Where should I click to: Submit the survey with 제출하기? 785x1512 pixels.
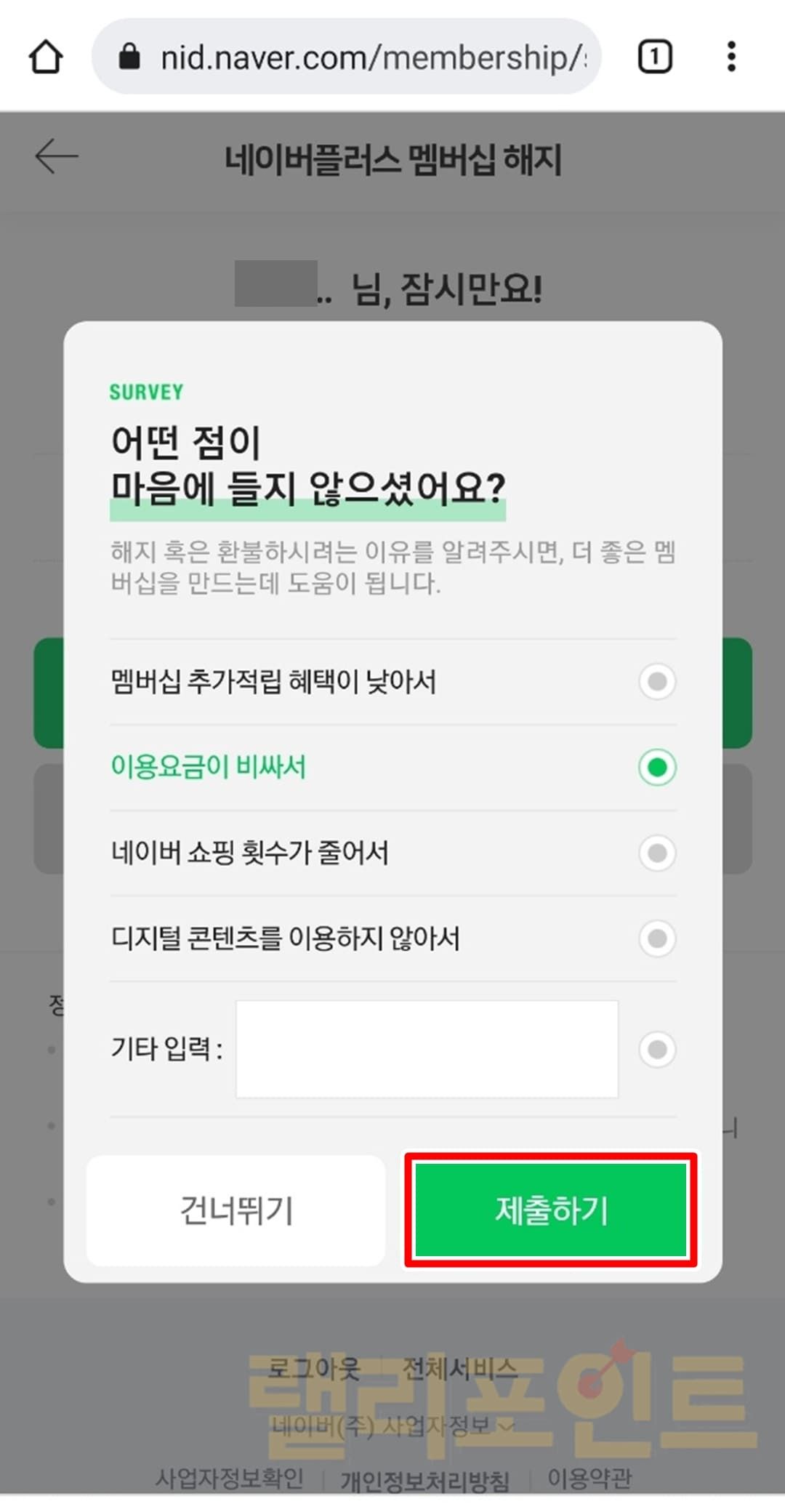[x=550, y=1210]
